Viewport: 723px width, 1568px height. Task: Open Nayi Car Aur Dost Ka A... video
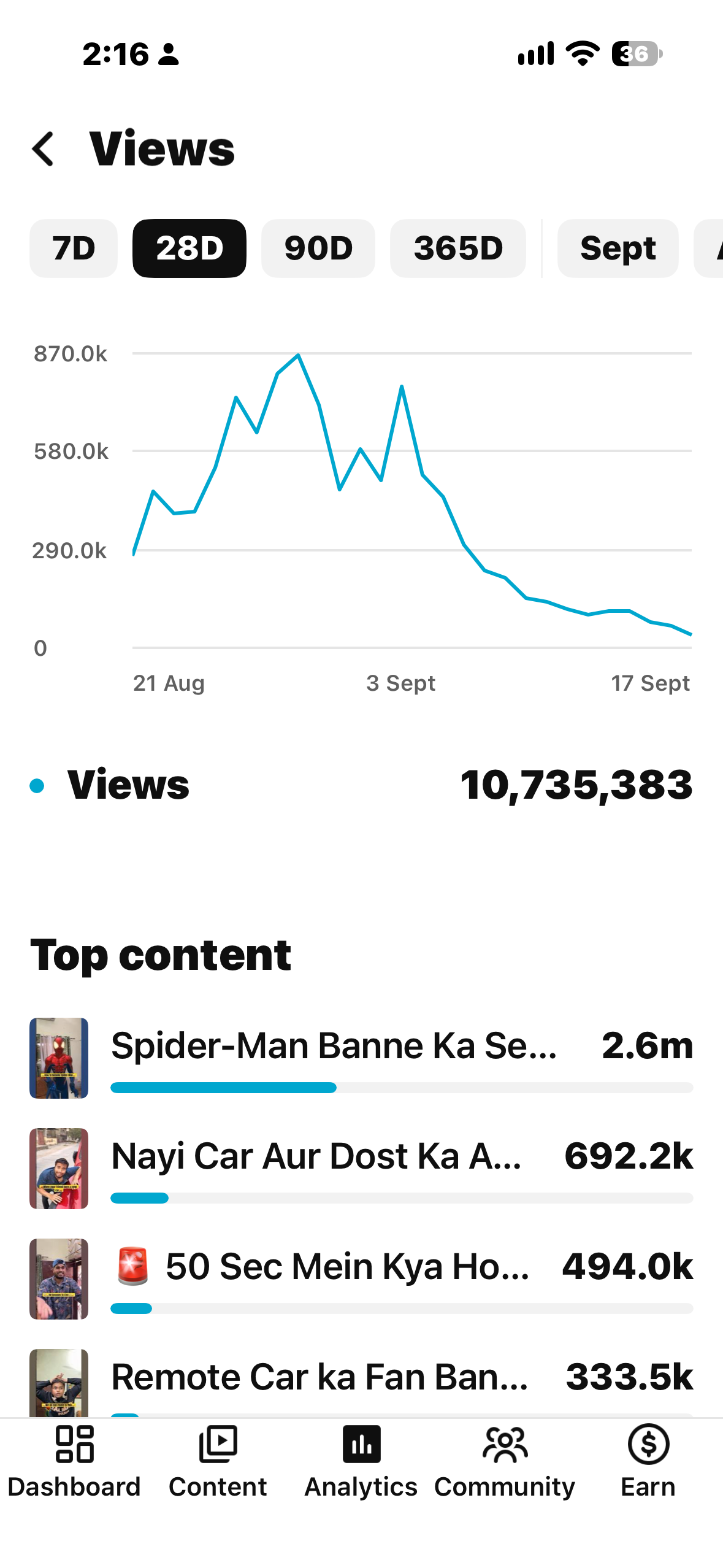(361, 1169)
